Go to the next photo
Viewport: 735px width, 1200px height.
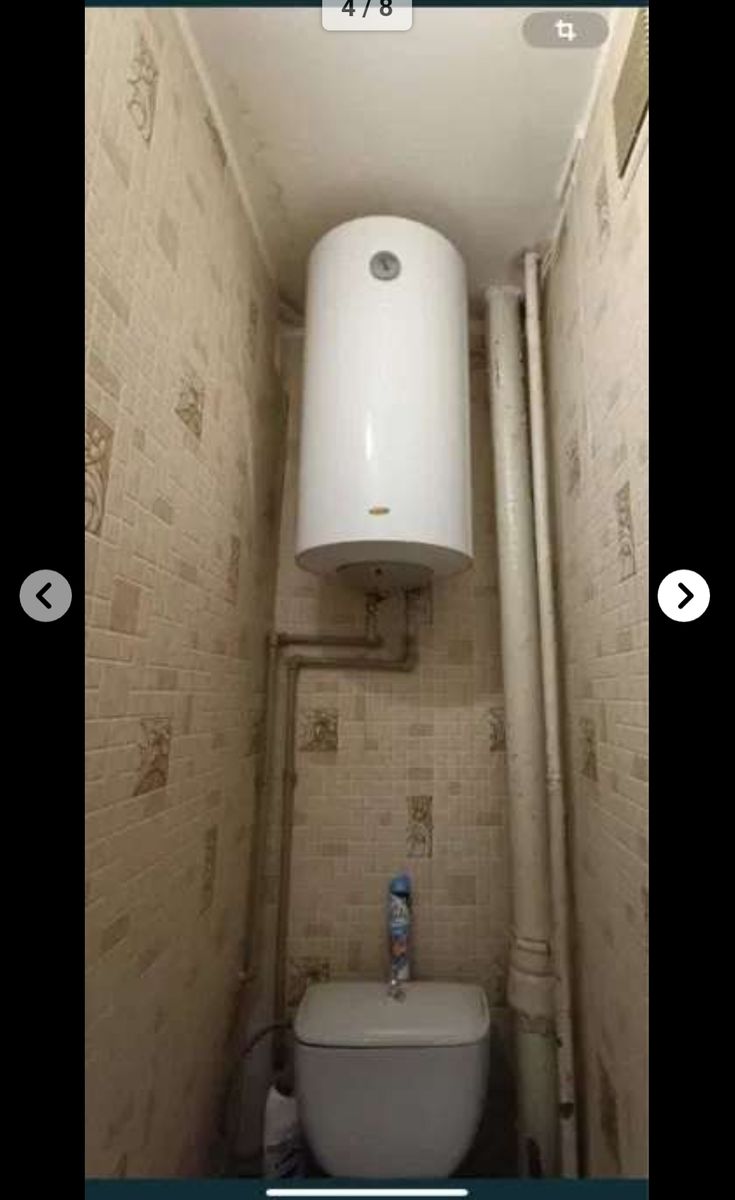click(684, 596)
